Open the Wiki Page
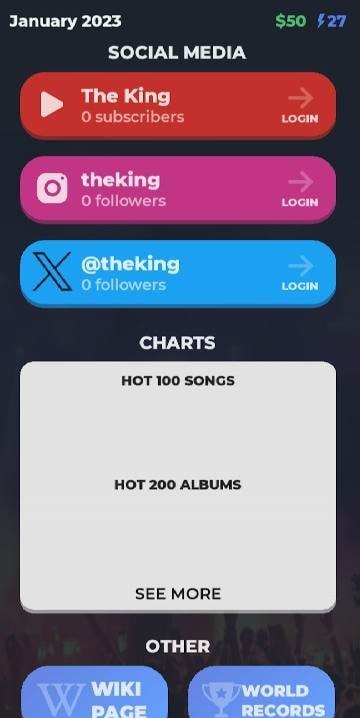Screen dimensions: 360x718 [94, 692]
